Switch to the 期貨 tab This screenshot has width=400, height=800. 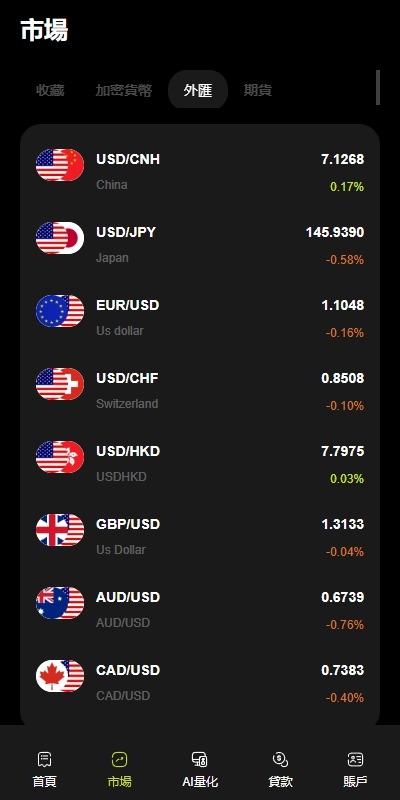(258, 90)
